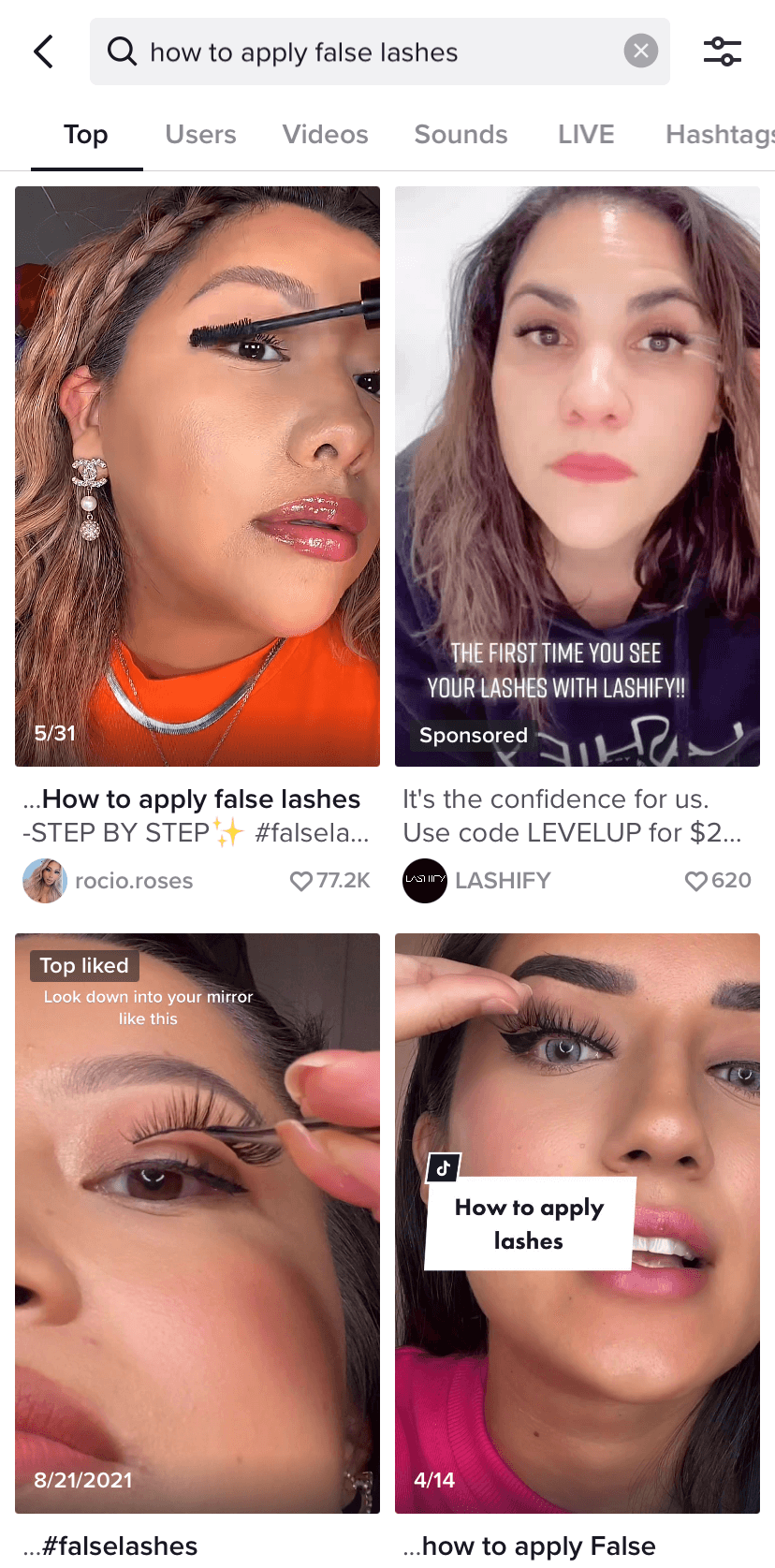Open rocio.roses' profile avatar
This screenshot has width=775, height=1568.
(45, 880)
